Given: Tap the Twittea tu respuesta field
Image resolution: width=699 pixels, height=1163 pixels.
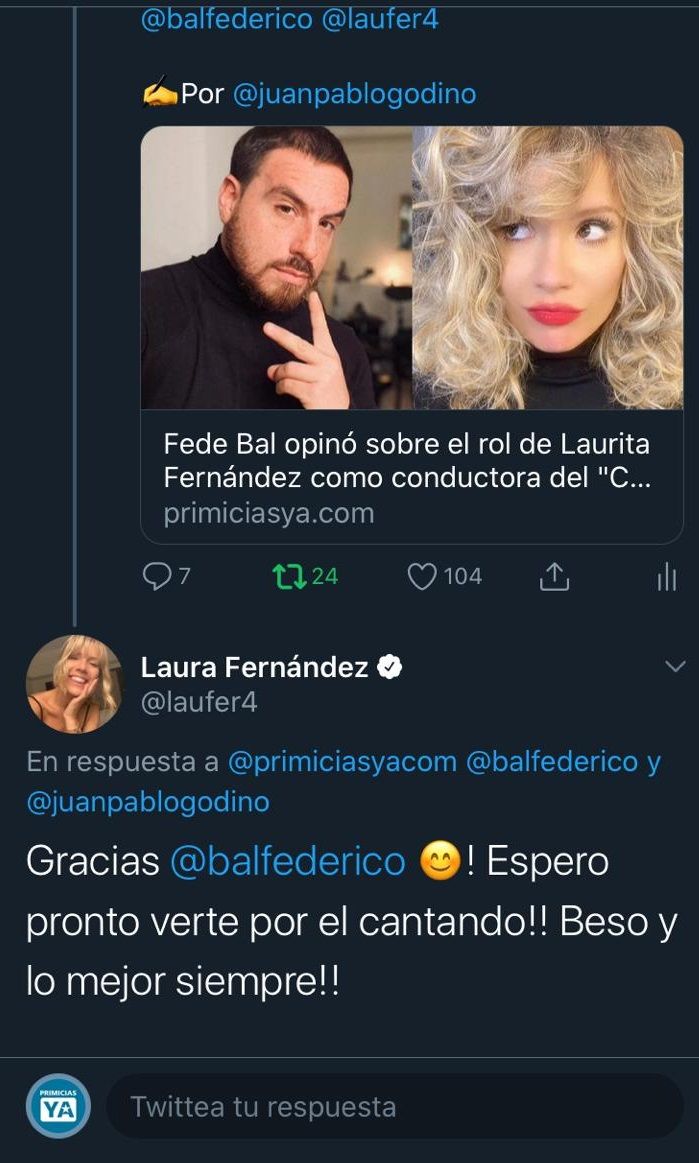Looking at the screenshot, I should (395, 1107).
